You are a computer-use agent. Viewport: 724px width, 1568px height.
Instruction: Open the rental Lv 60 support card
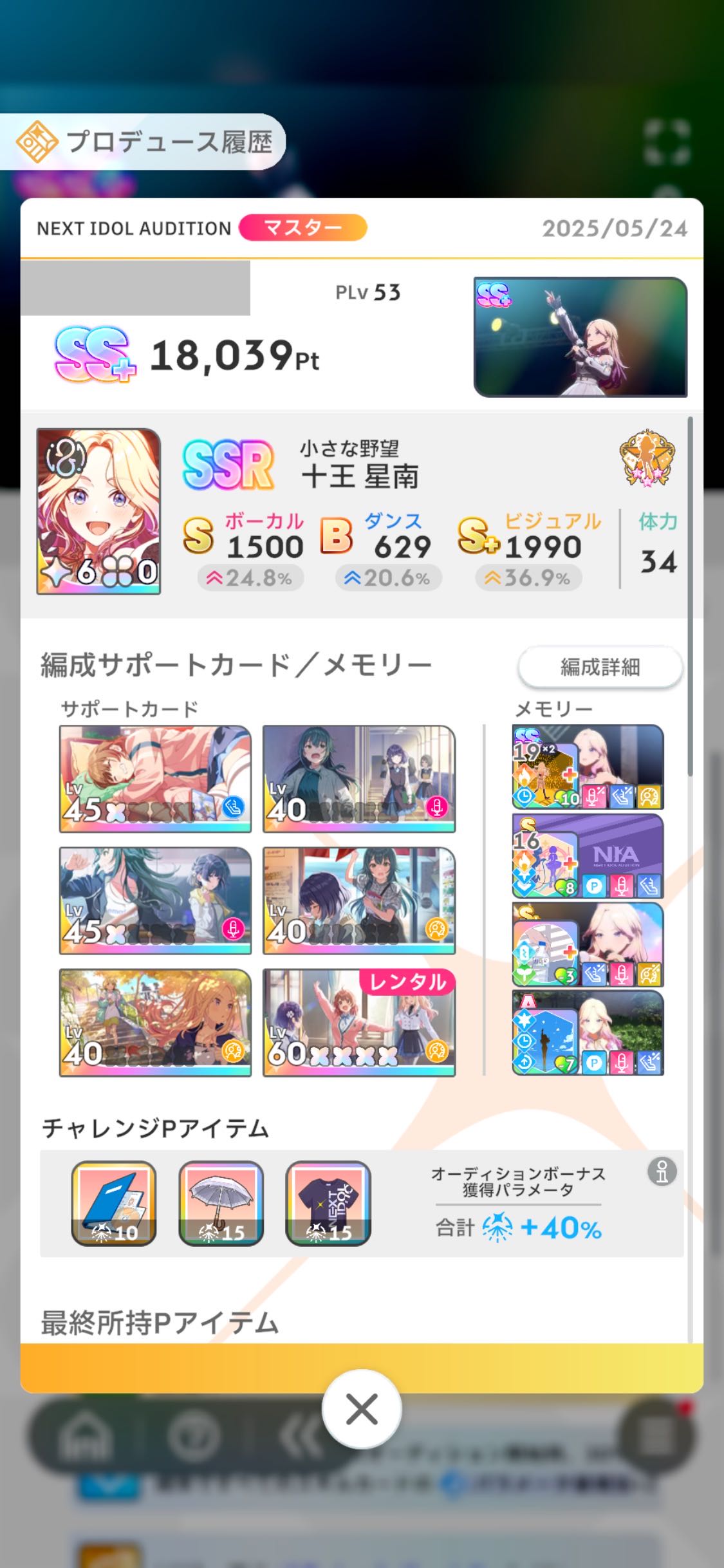pos(359,1023)
